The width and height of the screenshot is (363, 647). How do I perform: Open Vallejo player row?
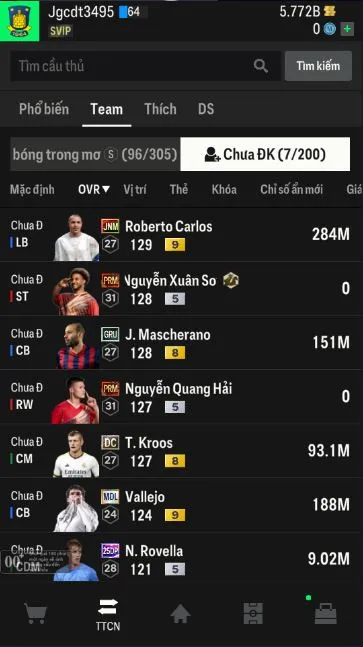click(x=182, y=505)
